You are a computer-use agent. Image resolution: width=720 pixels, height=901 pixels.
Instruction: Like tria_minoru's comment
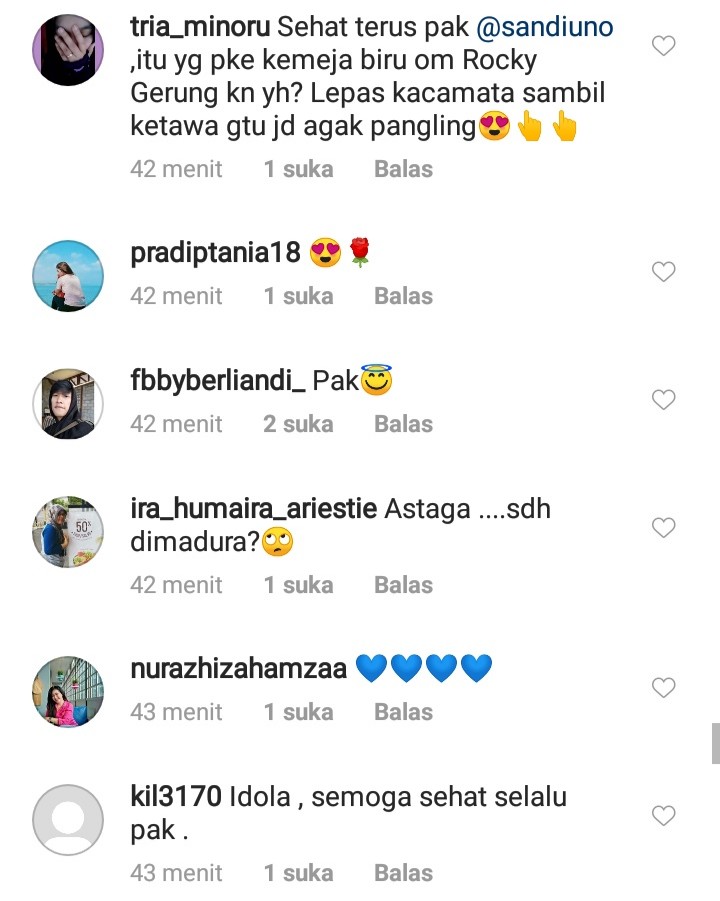[663, 45]
